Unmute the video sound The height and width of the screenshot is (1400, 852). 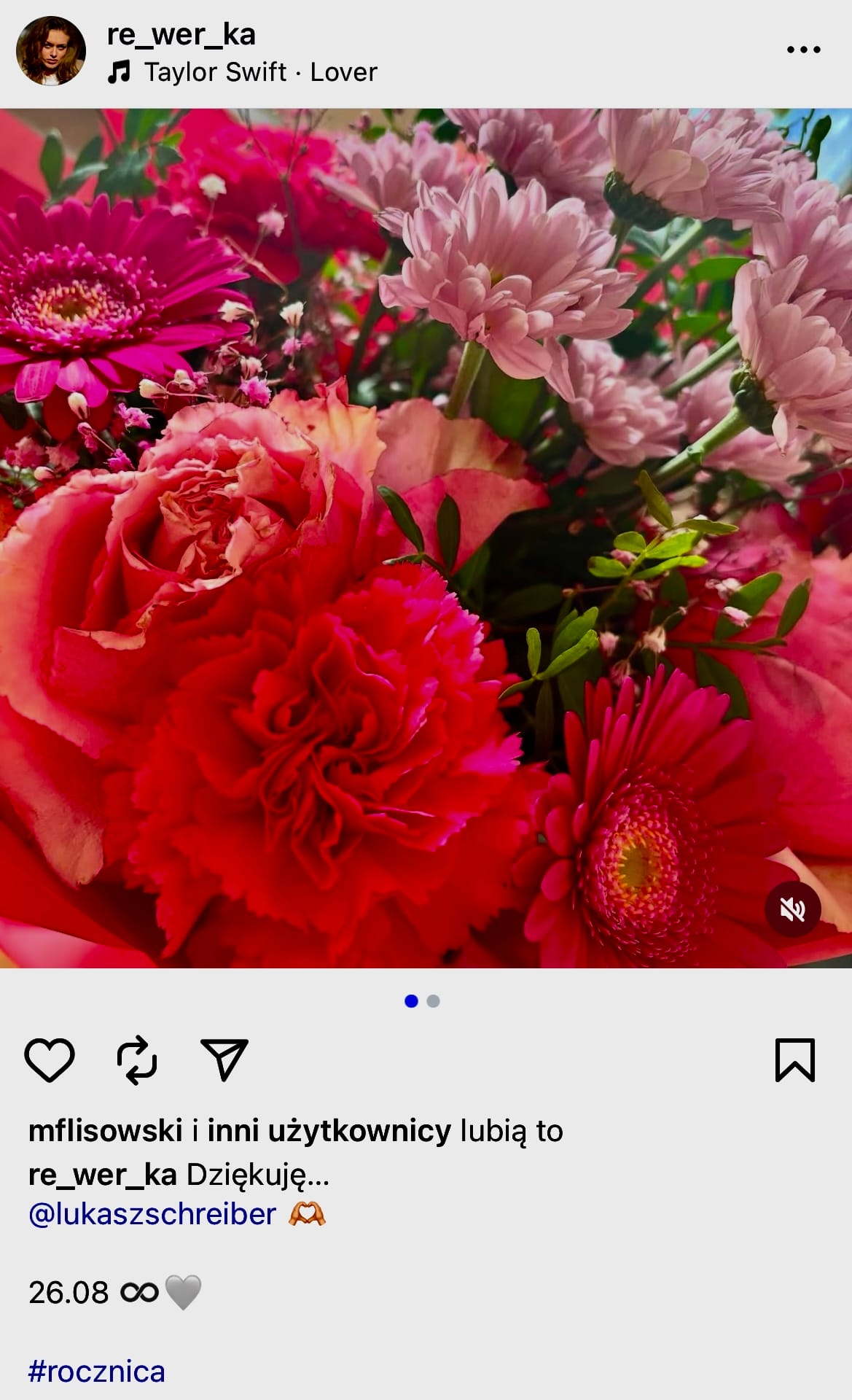(x=792, y=909)
